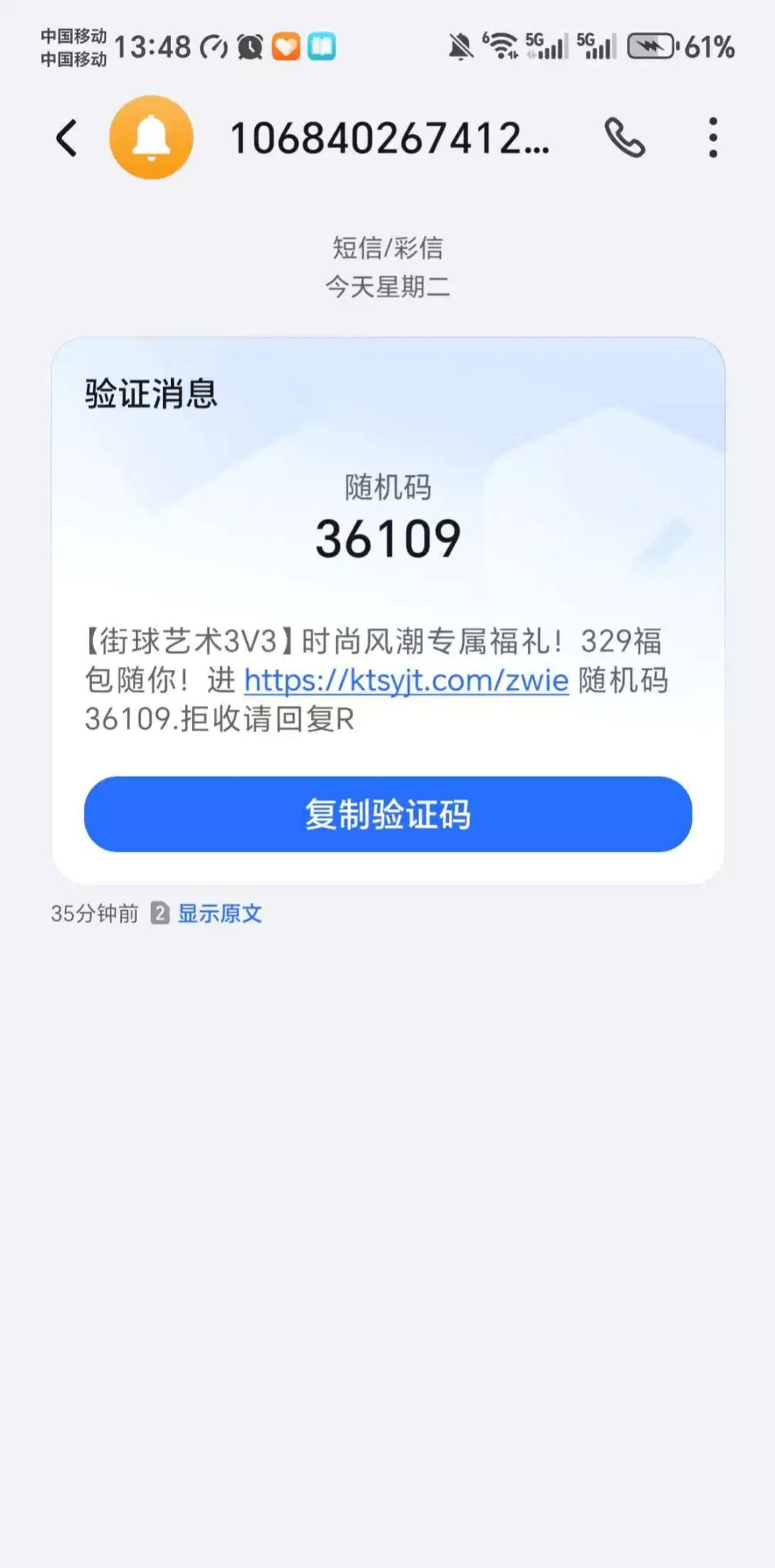Tap 显示原文 to show original text
775x1568 pixels.
point(219,914)
